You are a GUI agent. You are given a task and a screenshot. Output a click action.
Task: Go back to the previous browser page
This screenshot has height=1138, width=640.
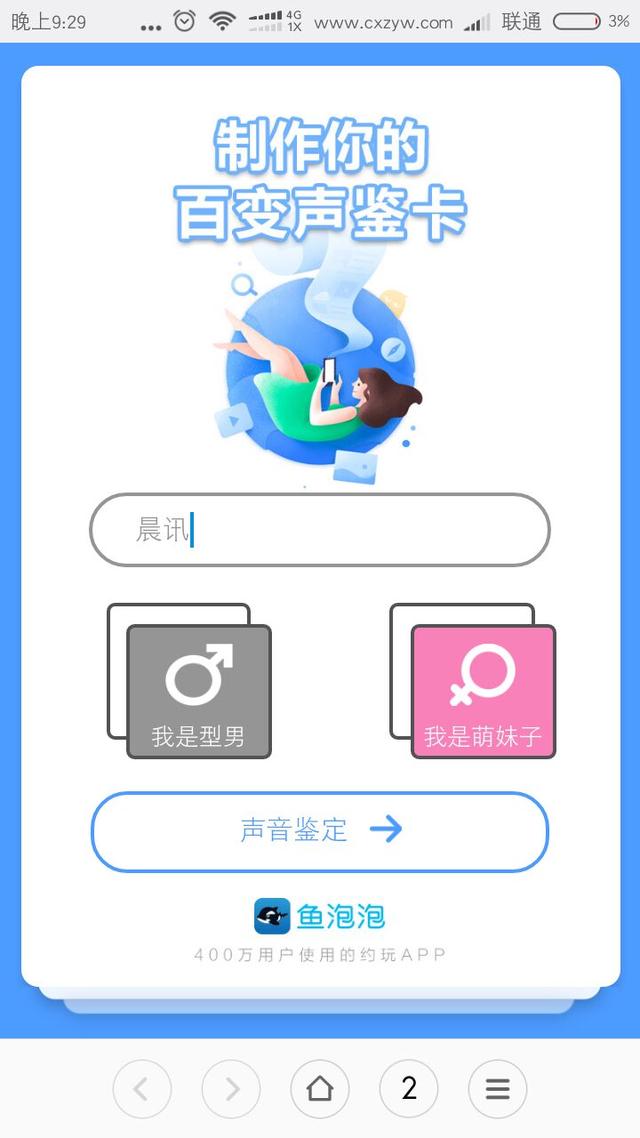tap(142, 1089)
